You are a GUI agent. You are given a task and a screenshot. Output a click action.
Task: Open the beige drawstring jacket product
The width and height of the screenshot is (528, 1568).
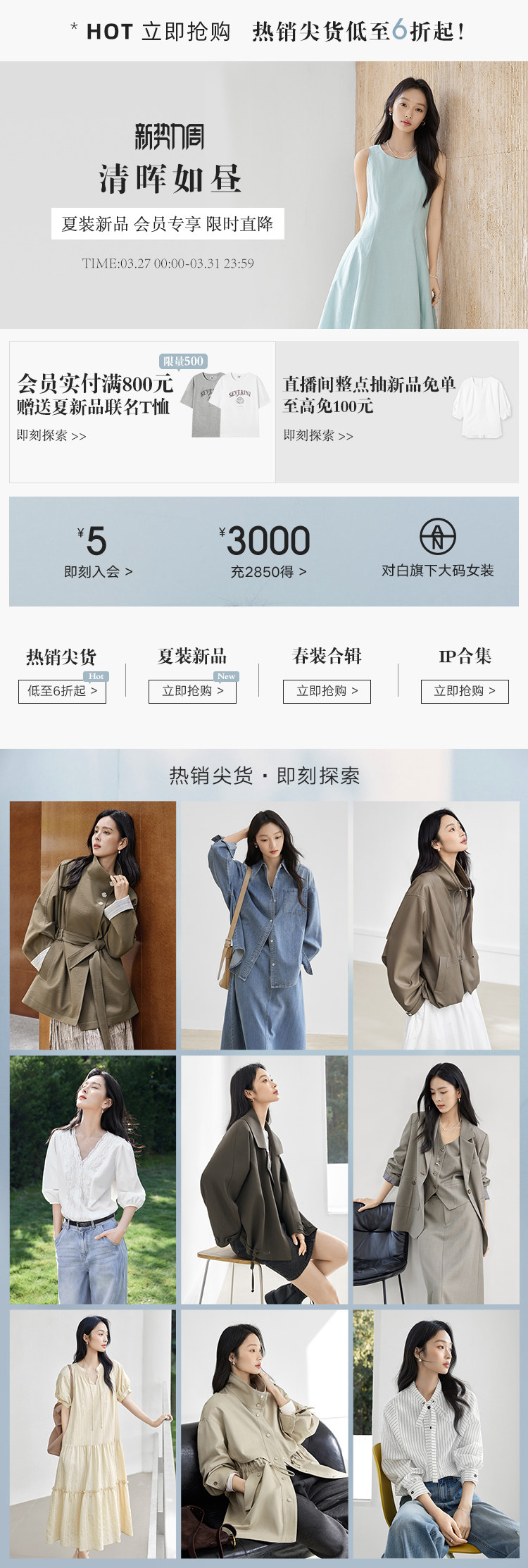[265, 1433]
